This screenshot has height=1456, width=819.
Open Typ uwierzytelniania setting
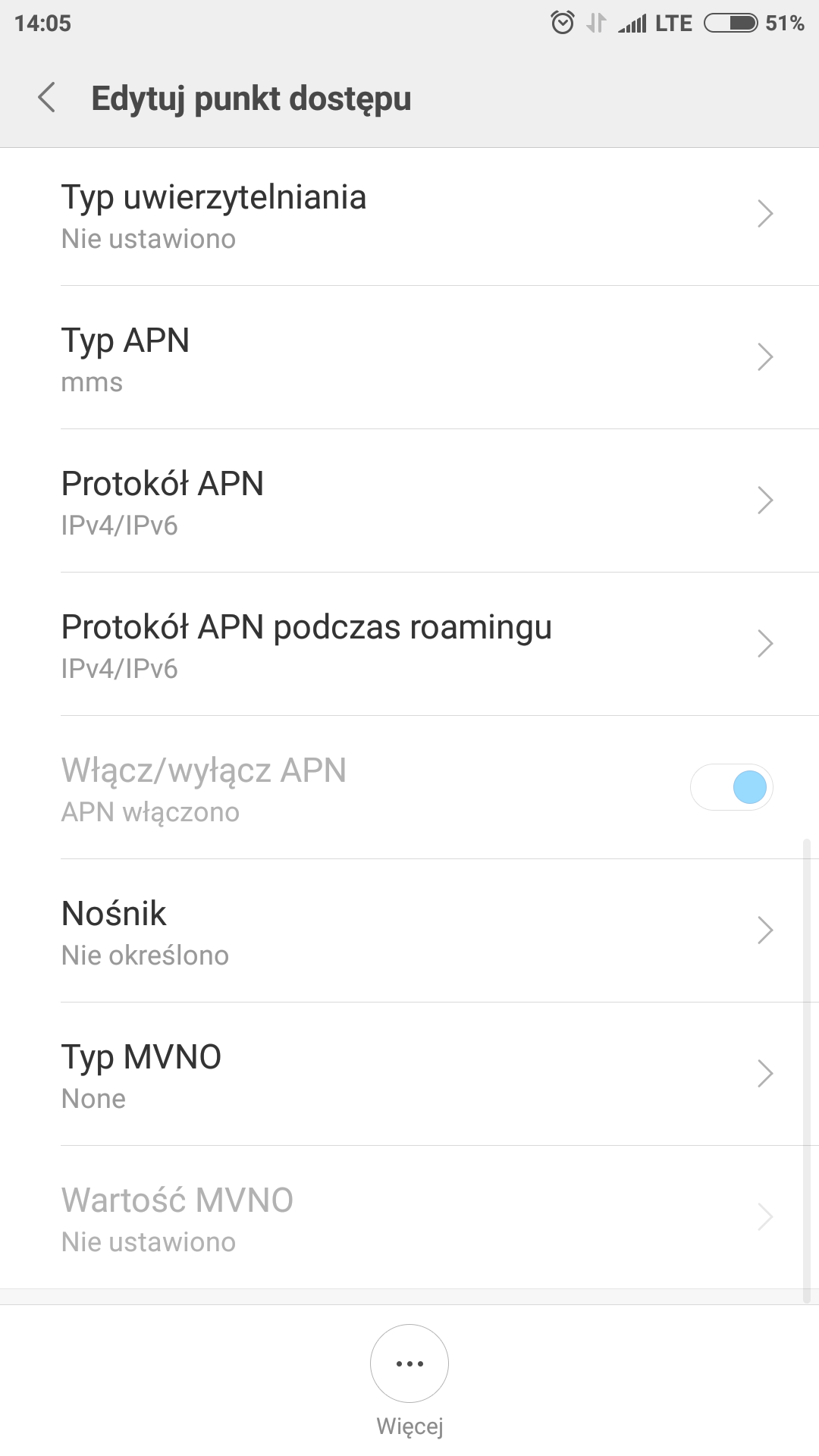pos(409,216)
